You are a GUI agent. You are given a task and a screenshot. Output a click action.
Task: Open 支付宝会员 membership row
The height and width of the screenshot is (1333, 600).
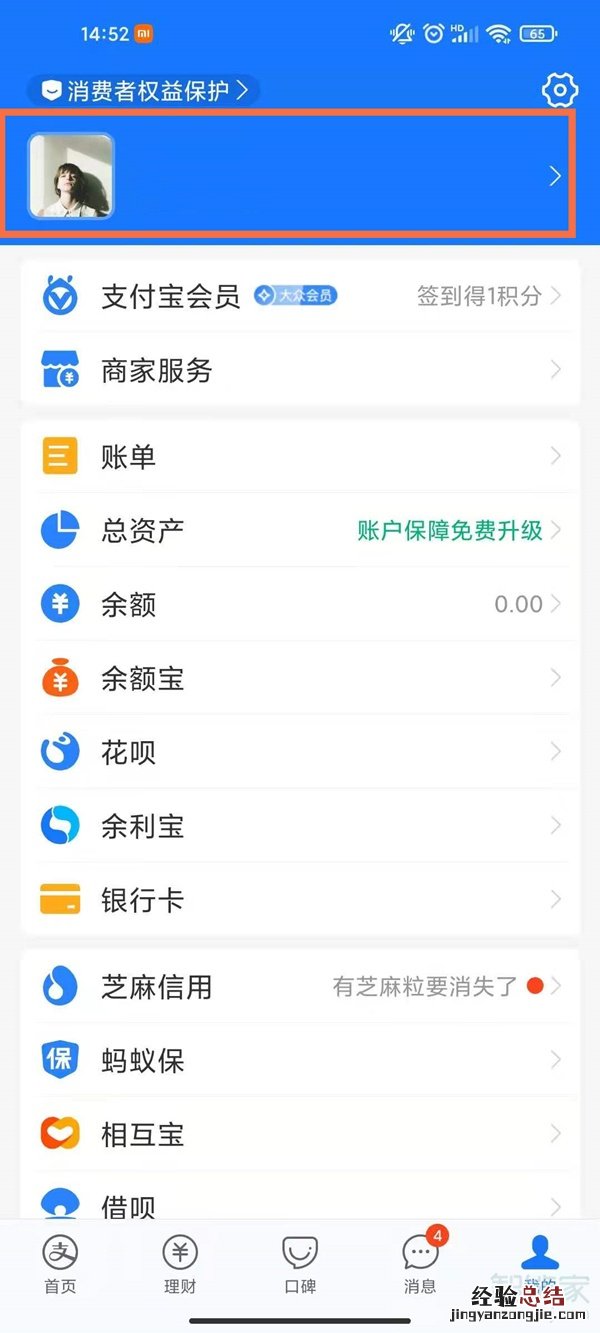[300, 296]
